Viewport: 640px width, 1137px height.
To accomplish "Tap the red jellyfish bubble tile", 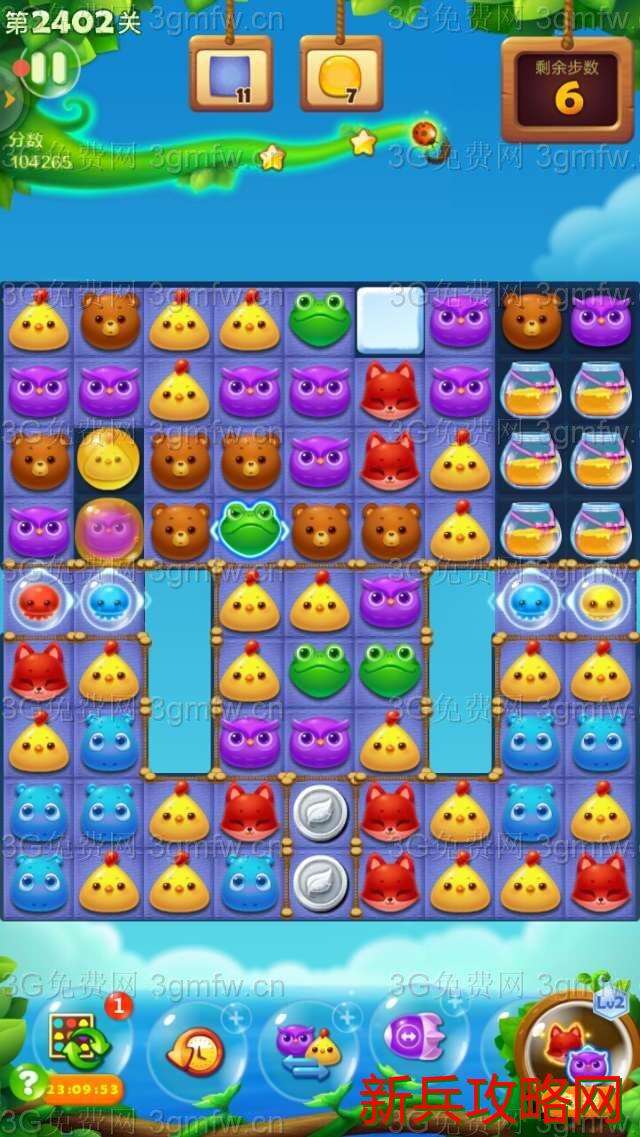I will tap(39, 601).
